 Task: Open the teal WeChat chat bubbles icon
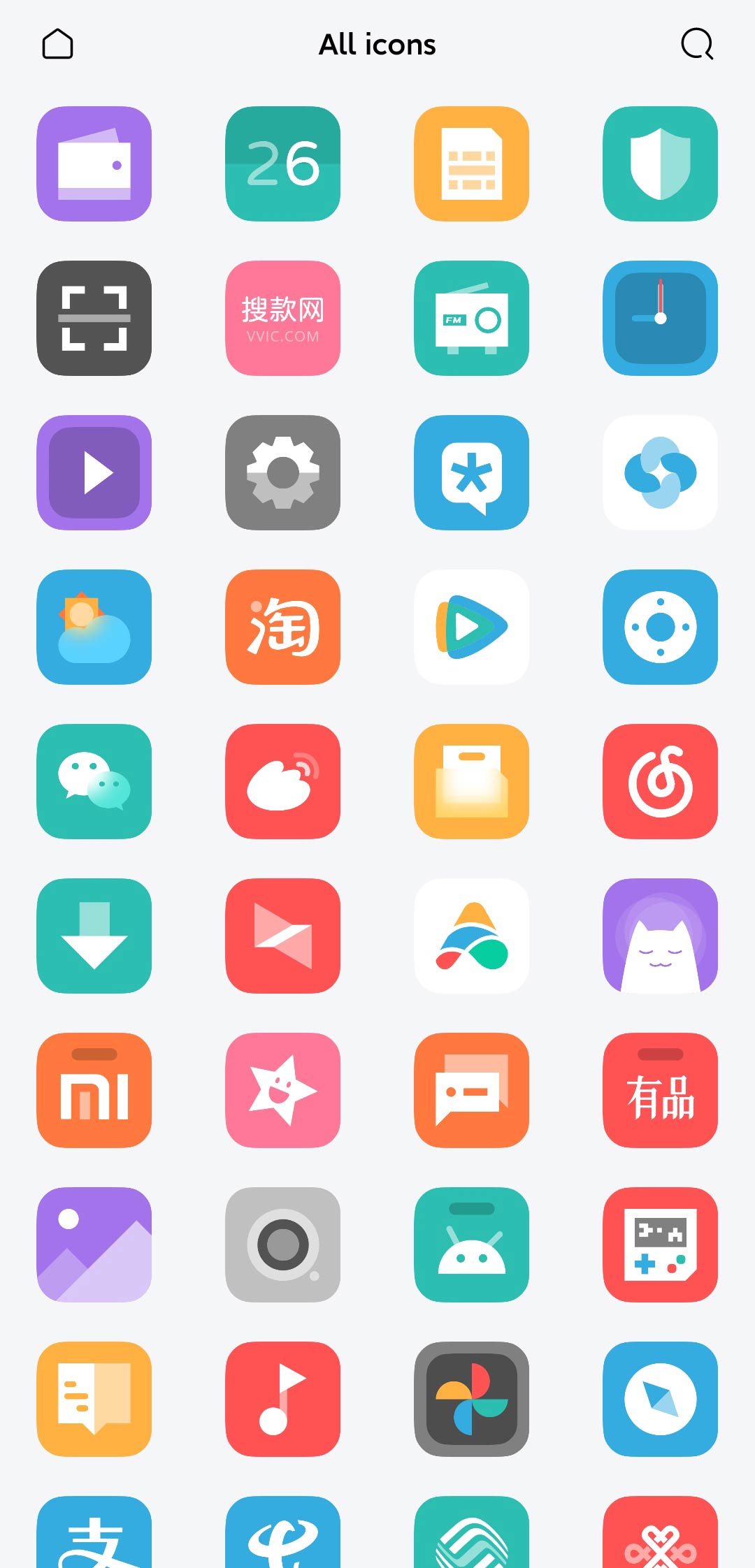coord(94,781)
